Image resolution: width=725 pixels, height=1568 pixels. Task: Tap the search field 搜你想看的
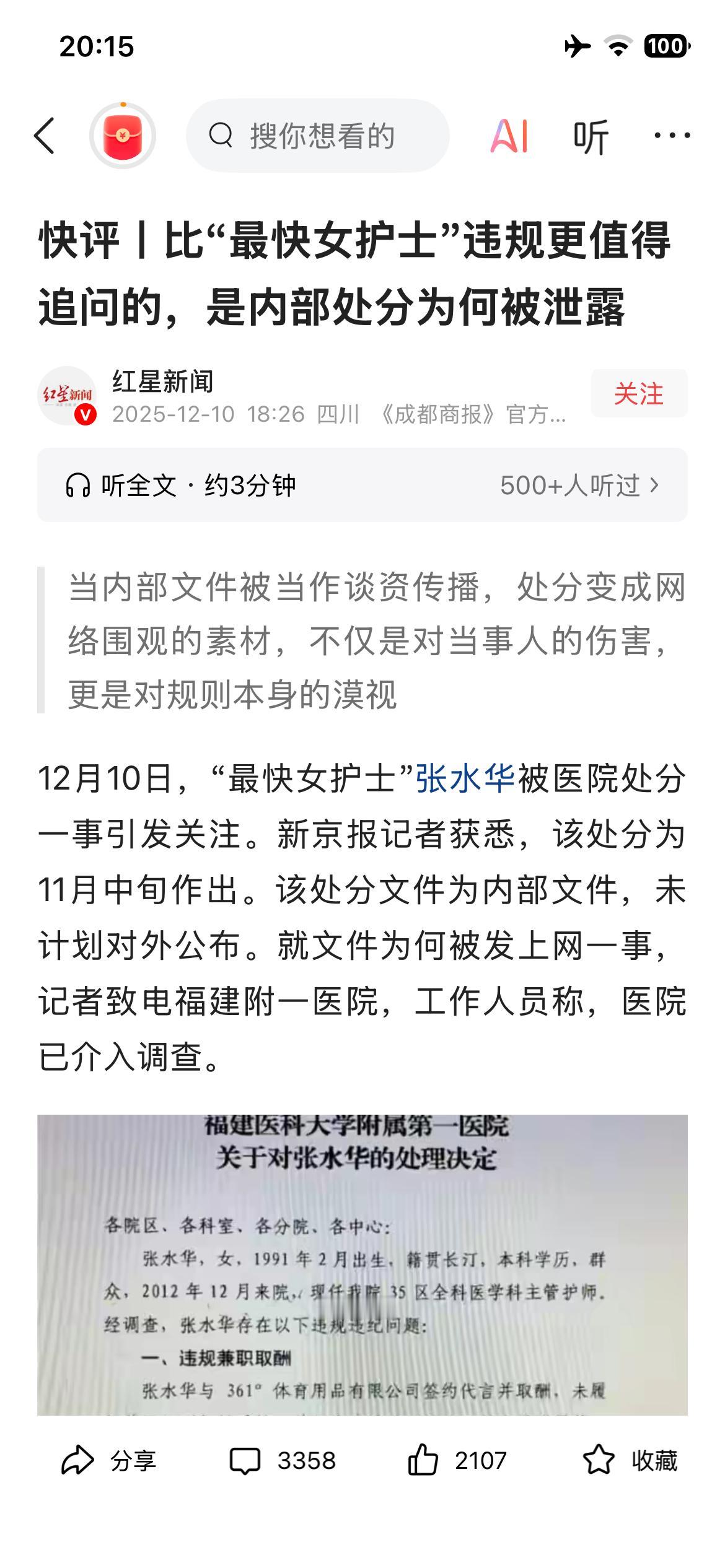(322, 136)
